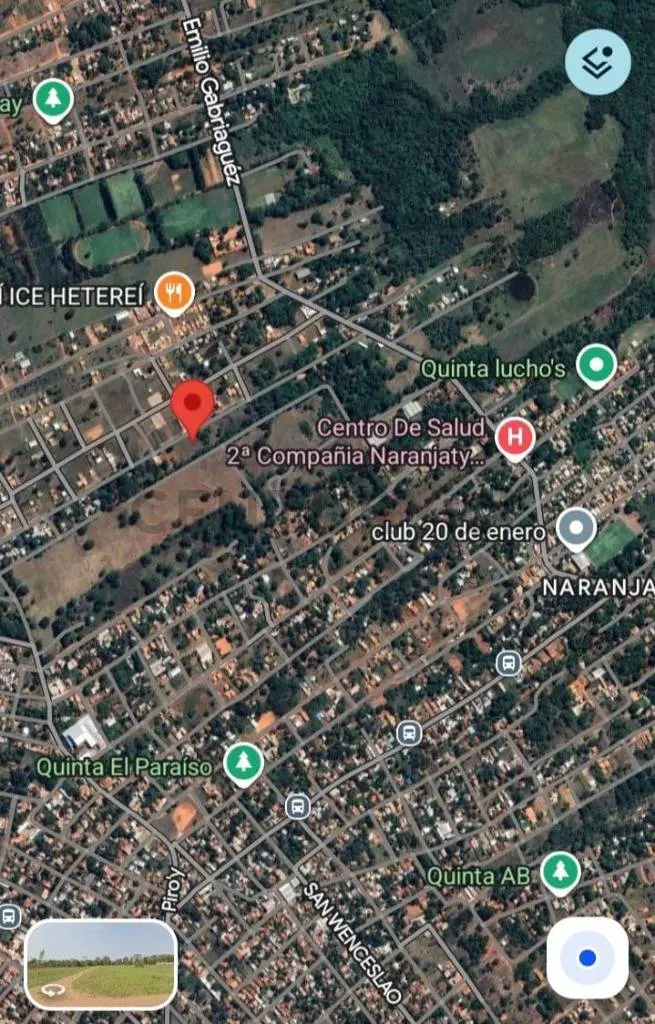
Task: Open the map layers button
Action: tap(598, 62)
